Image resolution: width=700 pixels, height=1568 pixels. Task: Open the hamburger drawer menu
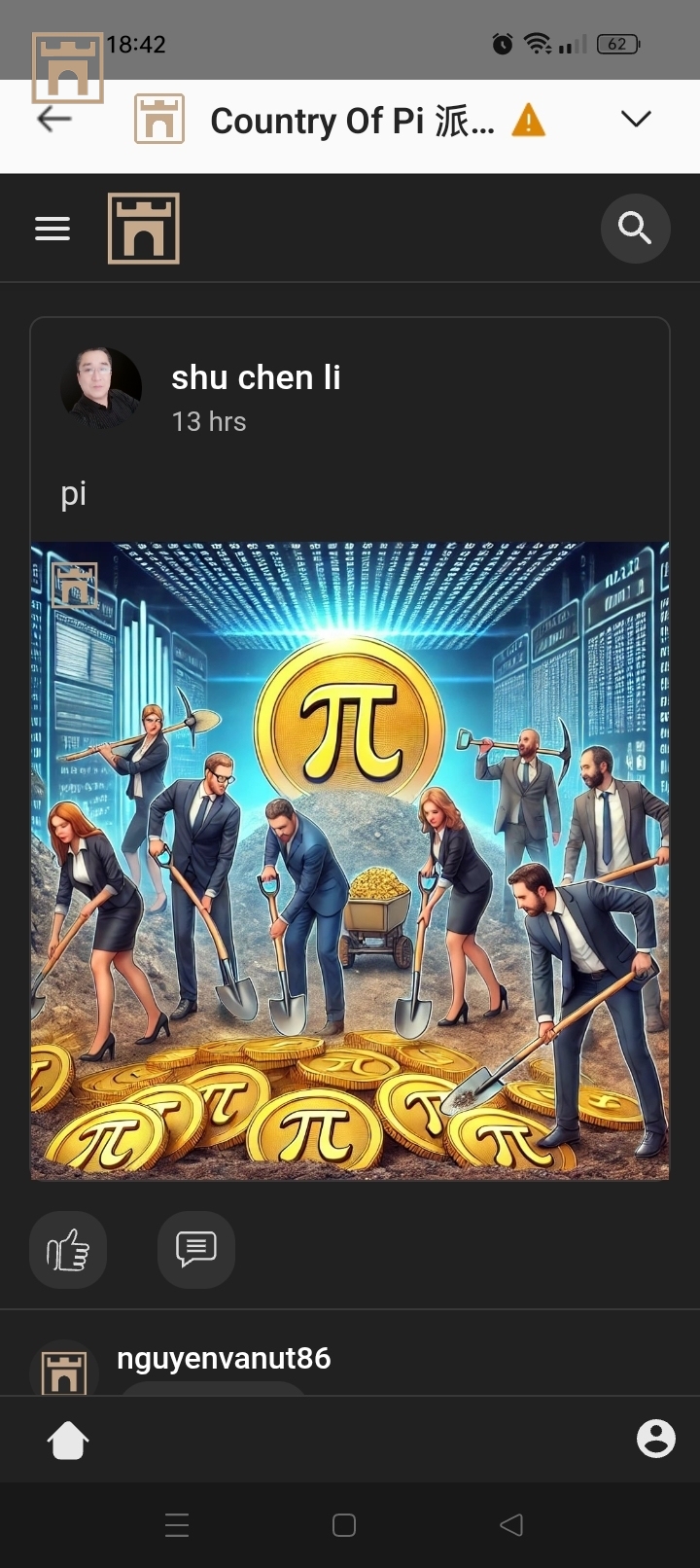pos(52,229)
